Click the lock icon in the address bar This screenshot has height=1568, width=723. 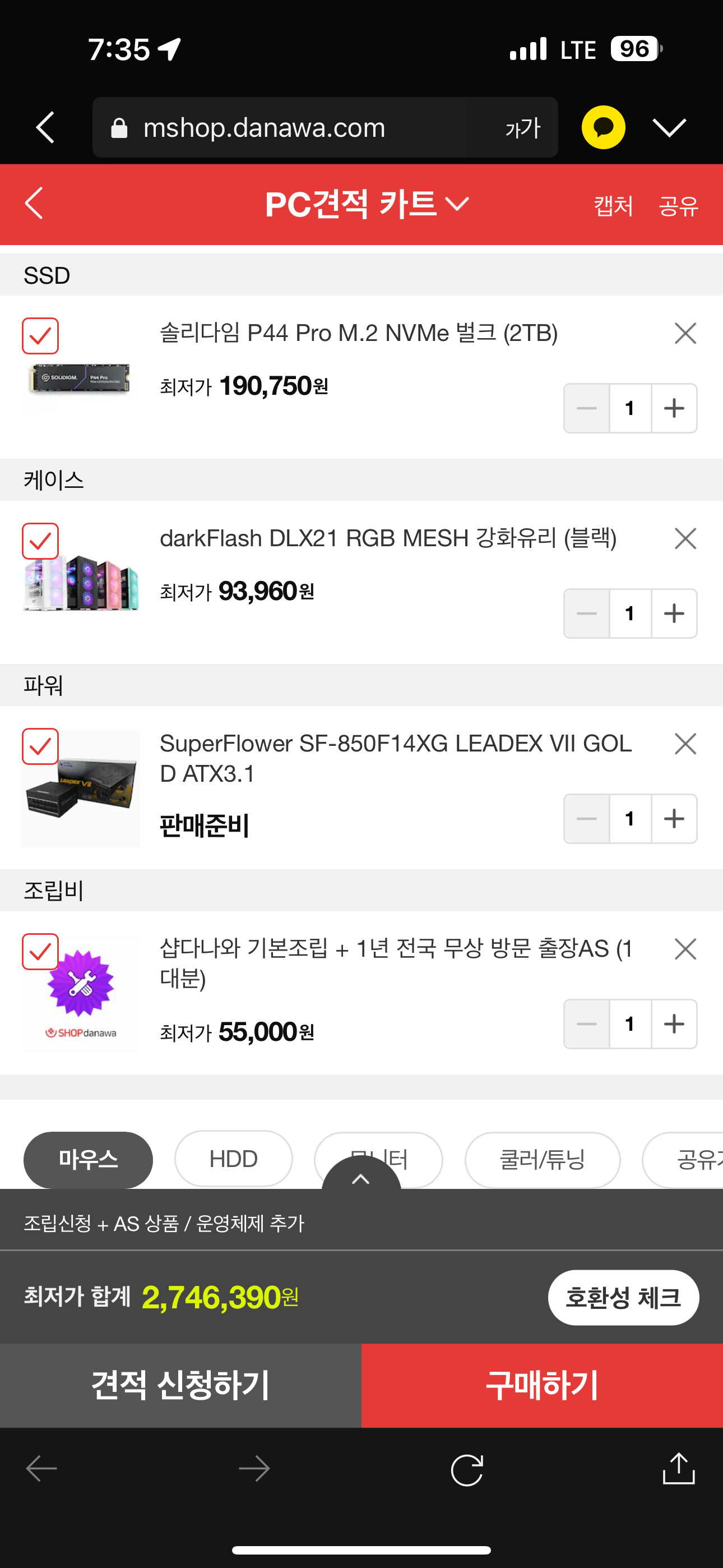(x=119, y=127)
